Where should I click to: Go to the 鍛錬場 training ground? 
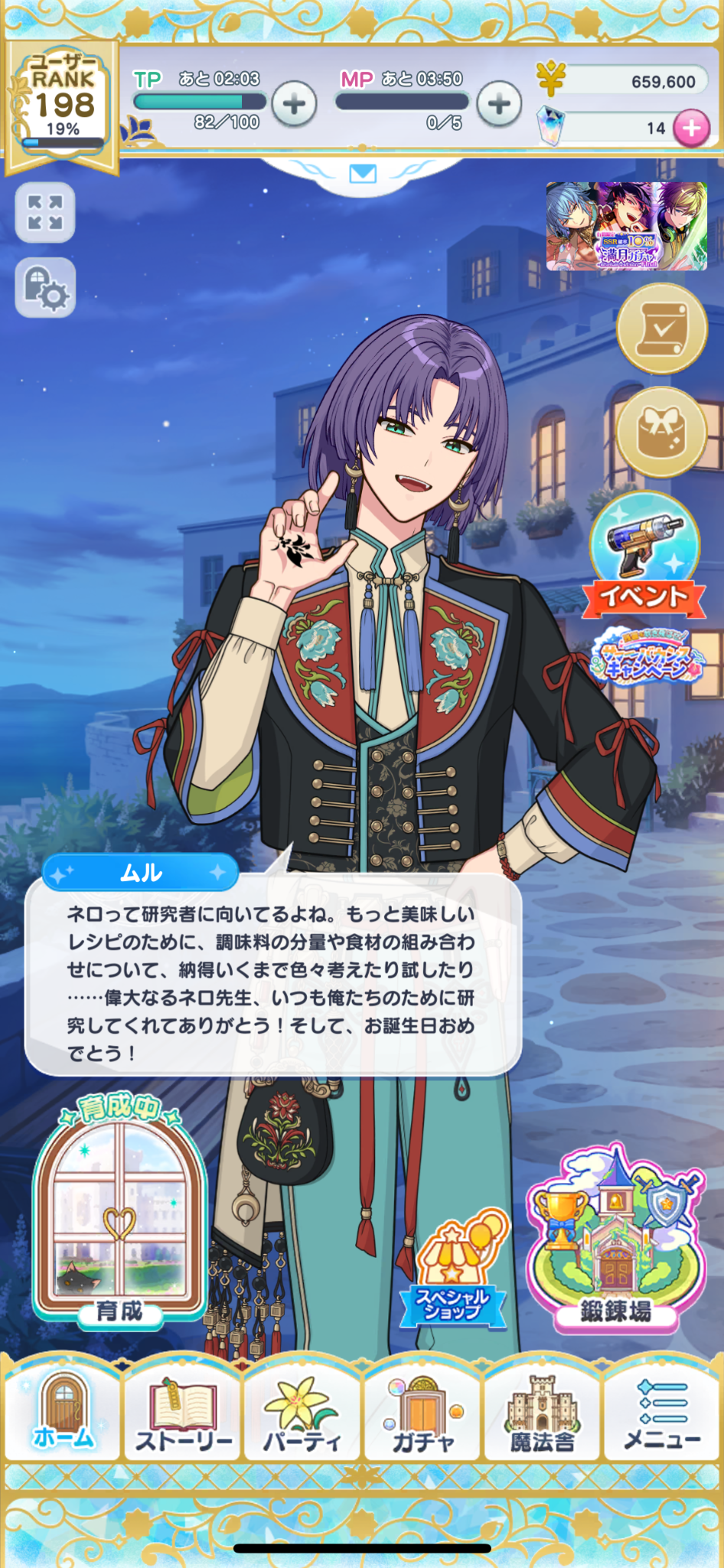click(615, 1240)
